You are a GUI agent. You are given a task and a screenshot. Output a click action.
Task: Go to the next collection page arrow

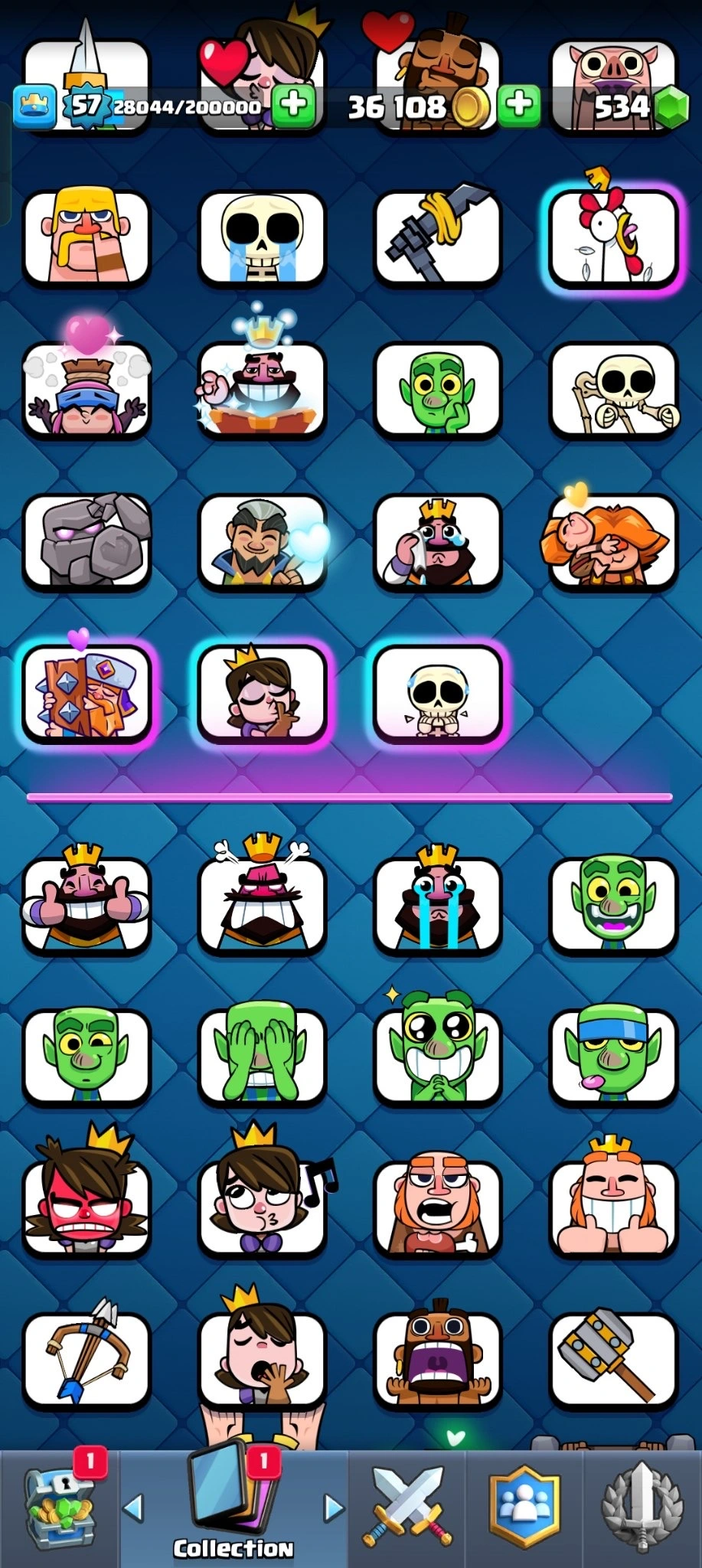[x=334, y=1508]
